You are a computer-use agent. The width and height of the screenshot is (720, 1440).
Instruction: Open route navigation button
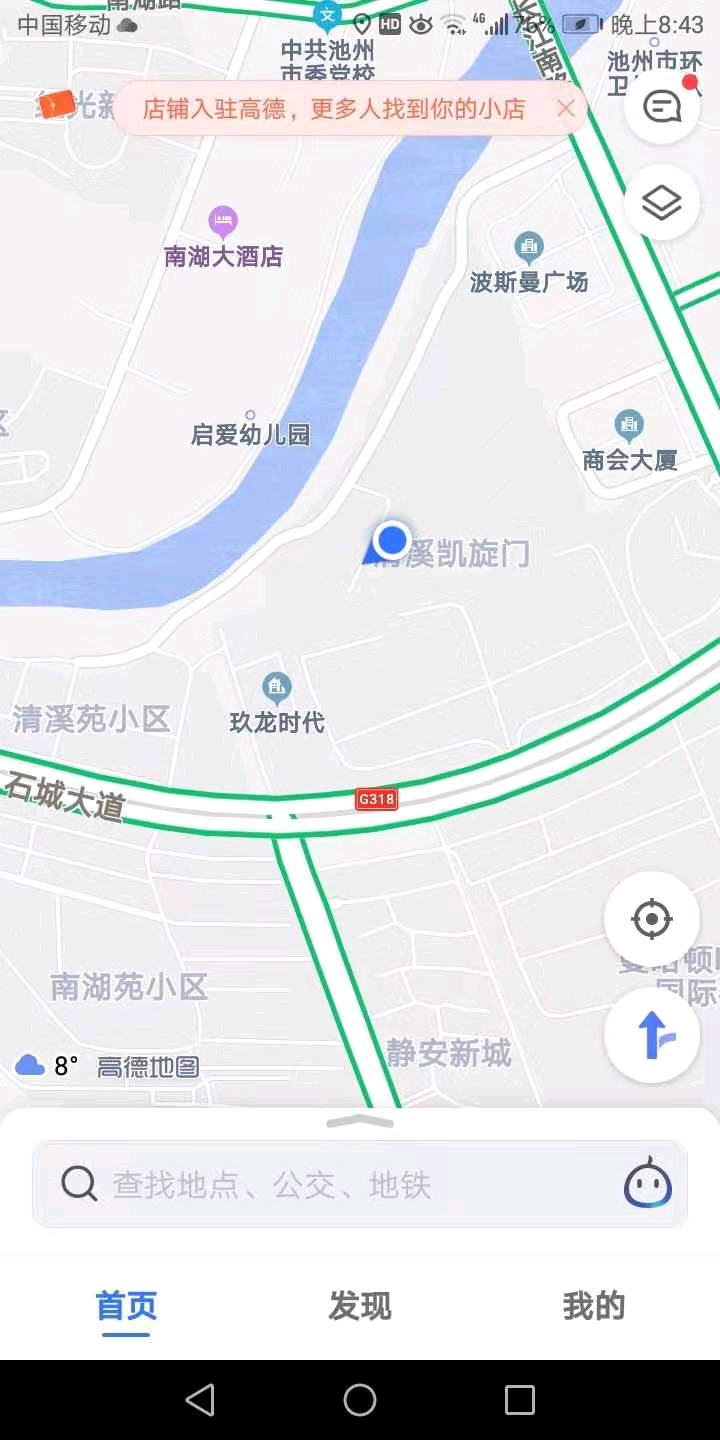point(652,1035)
